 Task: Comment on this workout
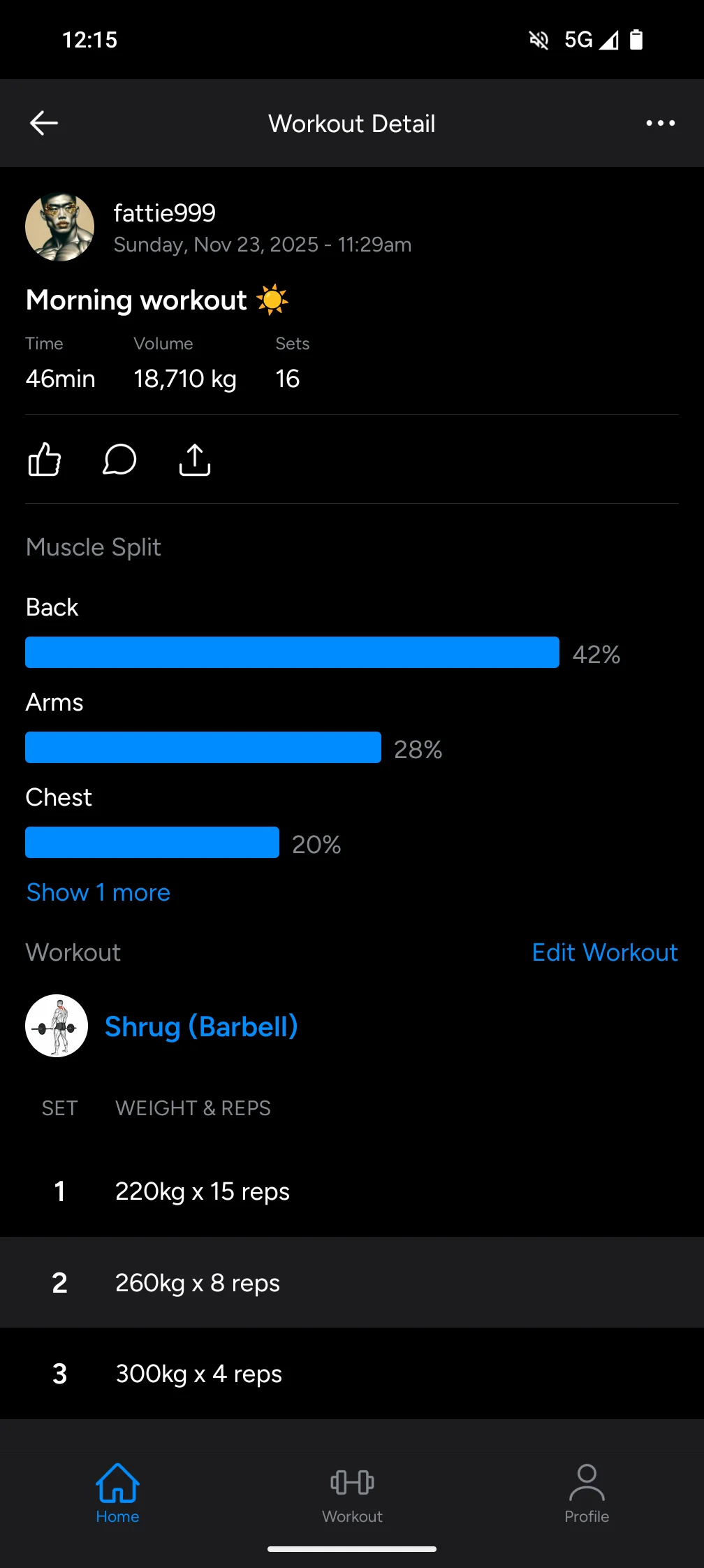tap(119, 459)
